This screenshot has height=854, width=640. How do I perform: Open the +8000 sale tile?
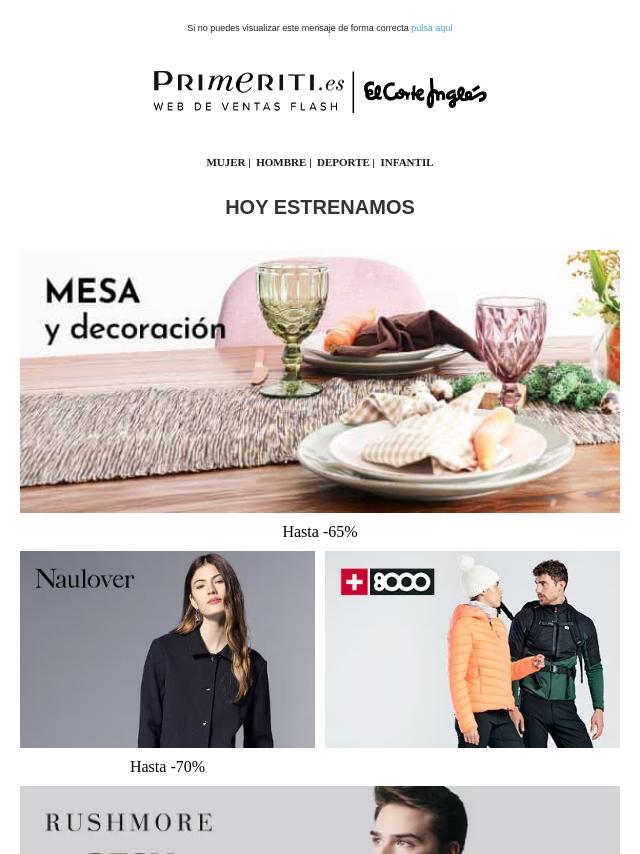pyautogui.click(x=472, y=649)
